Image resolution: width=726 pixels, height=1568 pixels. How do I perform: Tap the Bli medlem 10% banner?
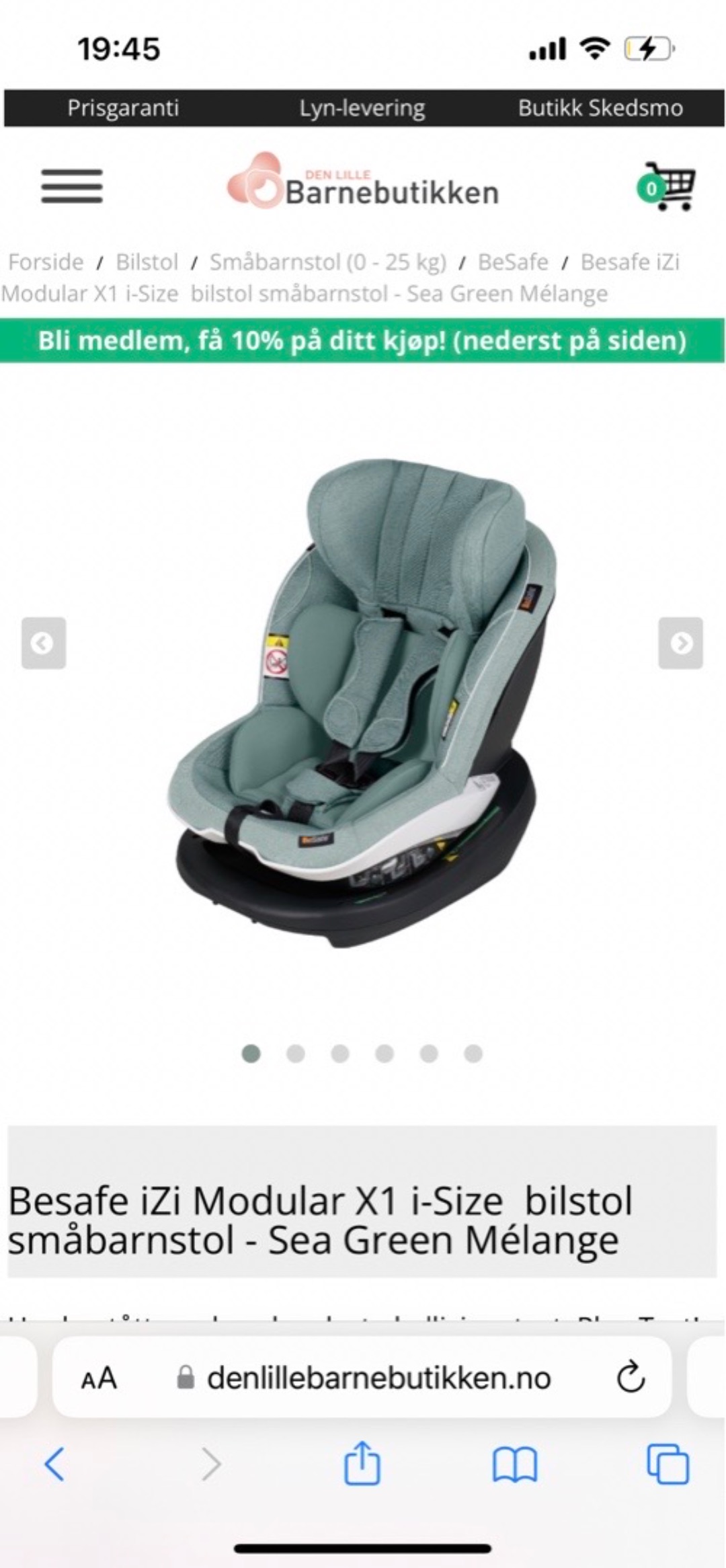pos(362,341)
